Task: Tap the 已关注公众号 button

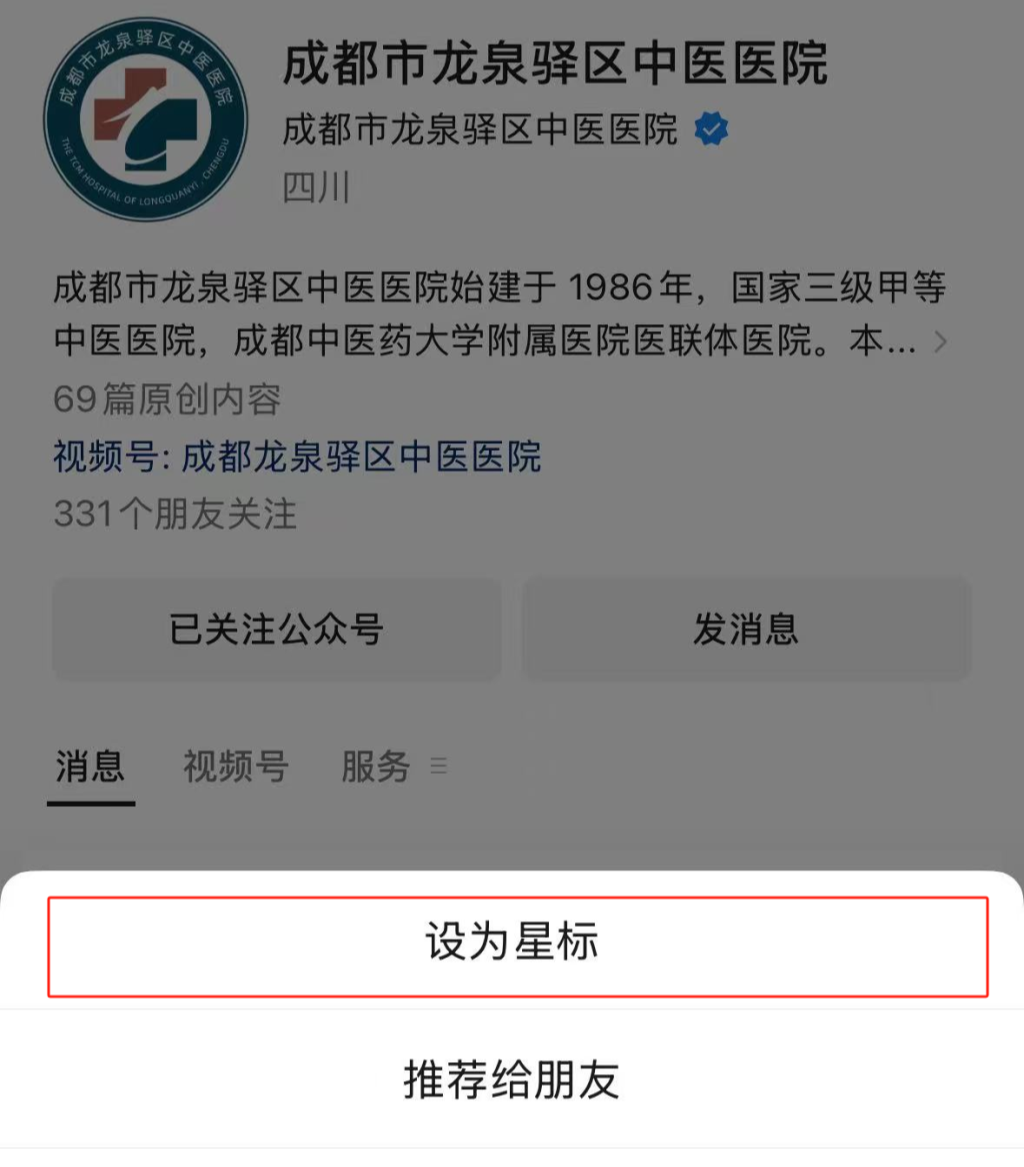Action: coord(276,630)
